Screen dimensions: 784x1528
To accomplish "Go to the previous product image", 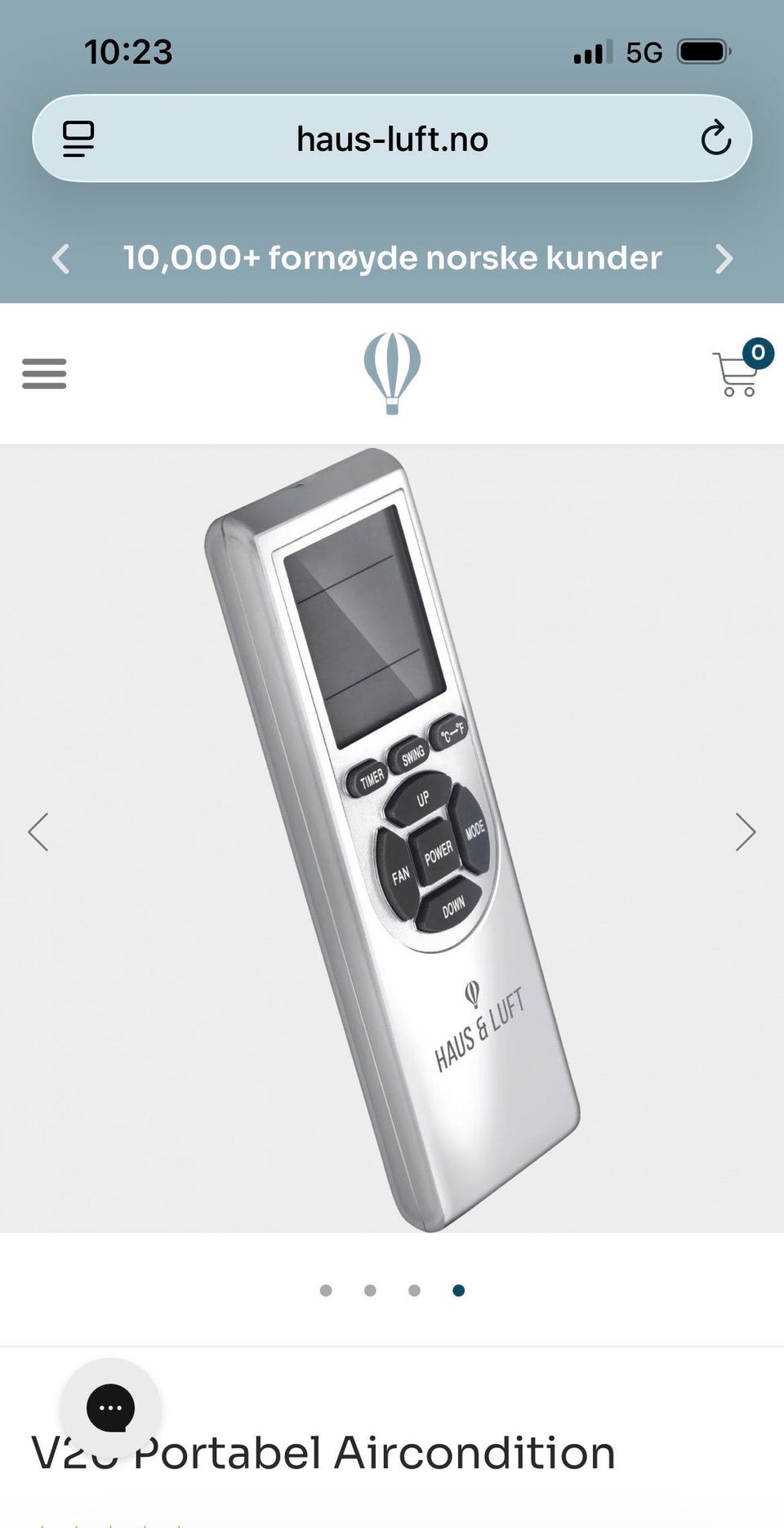I will point(38,831).
